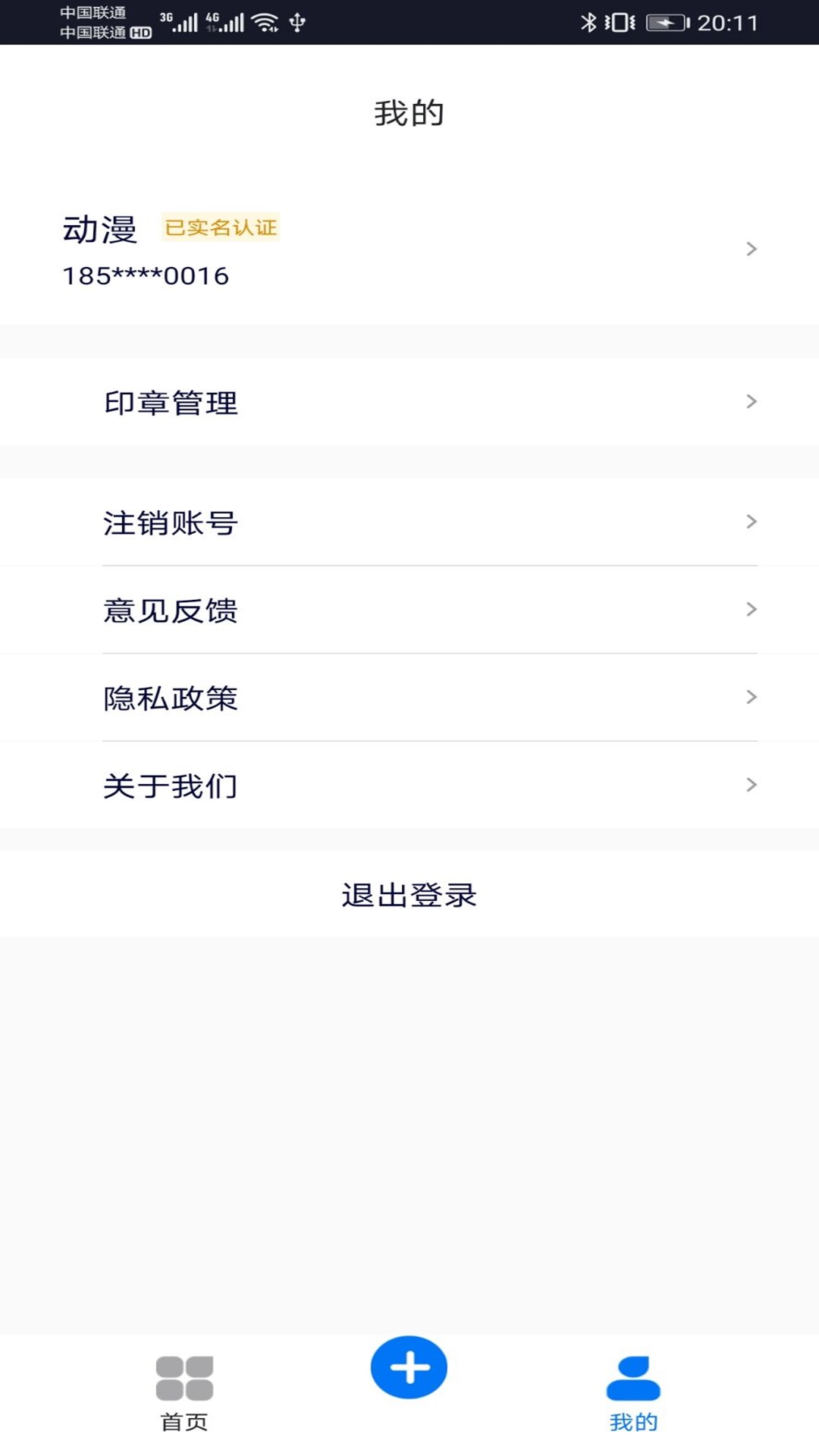Select the 我的 tab
Screen dimensions: 819x1456
coord(633,1393)
